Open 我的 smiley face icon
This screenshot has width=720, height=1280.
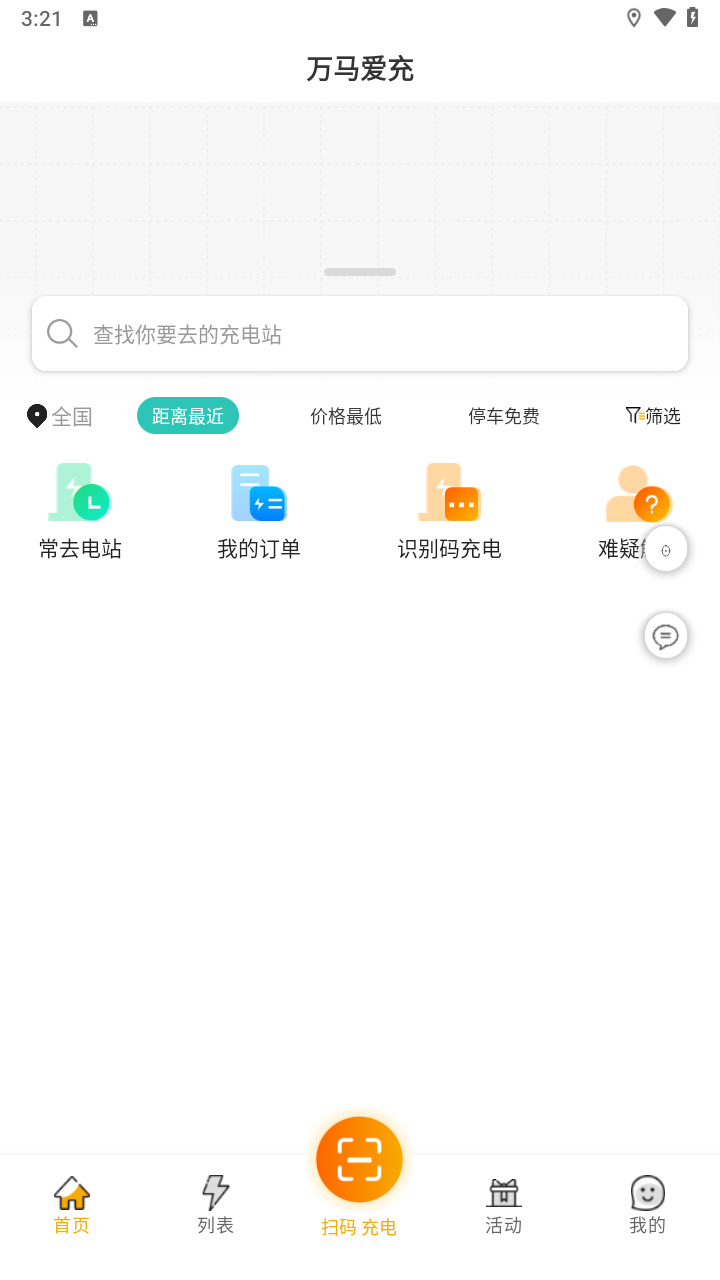tap(647, 1192)
